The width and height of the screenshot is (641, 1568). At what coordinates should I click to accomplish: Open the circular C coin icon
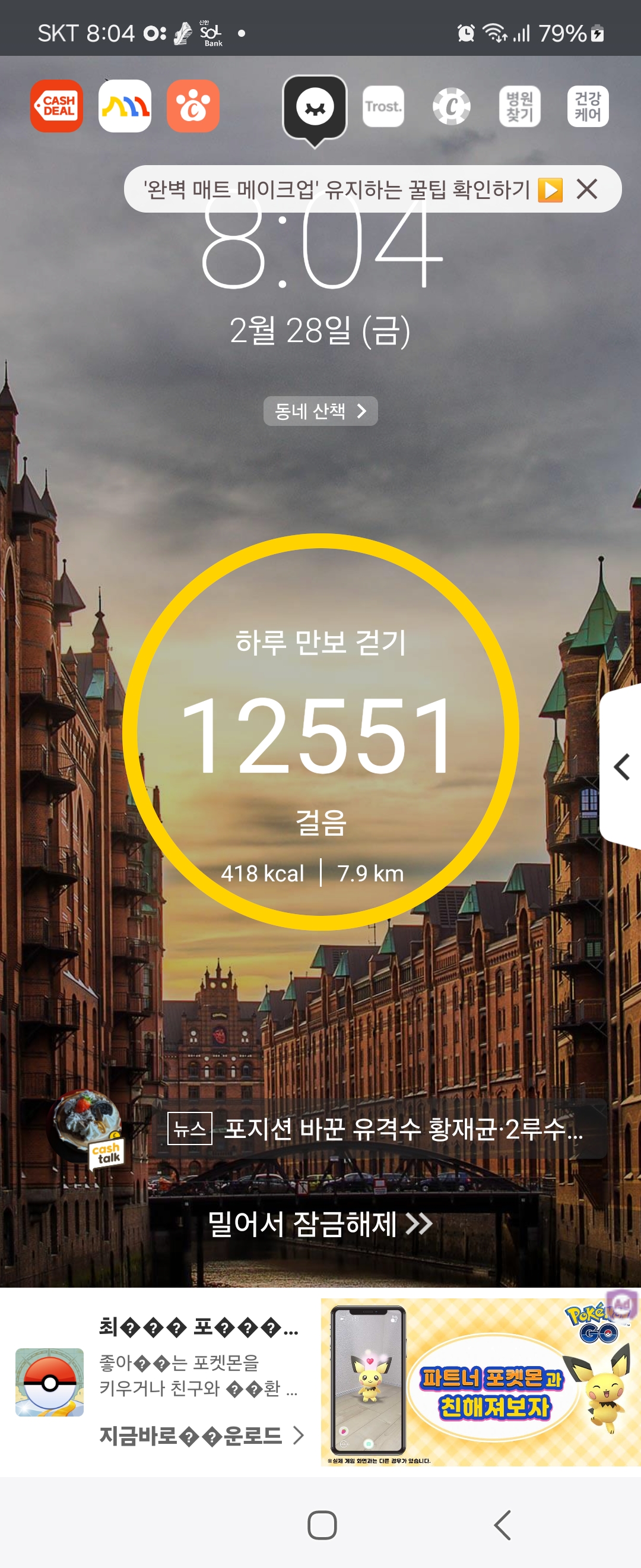pos(451,106)
